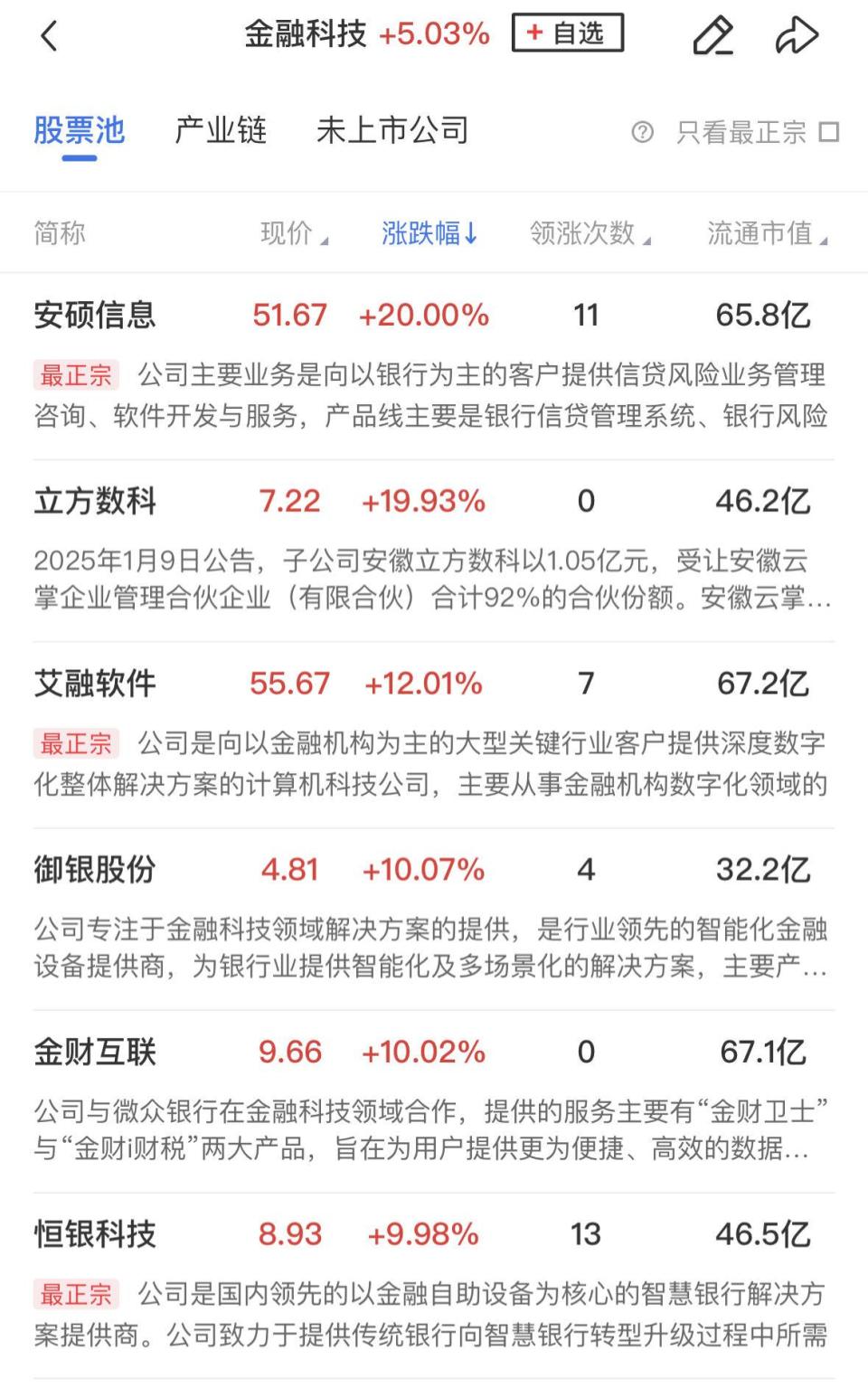Image resolution: width=868 pixels, height=1388 pixels.
Task: Open the 恒银科技 stock page
Action: pos(95,1232)
